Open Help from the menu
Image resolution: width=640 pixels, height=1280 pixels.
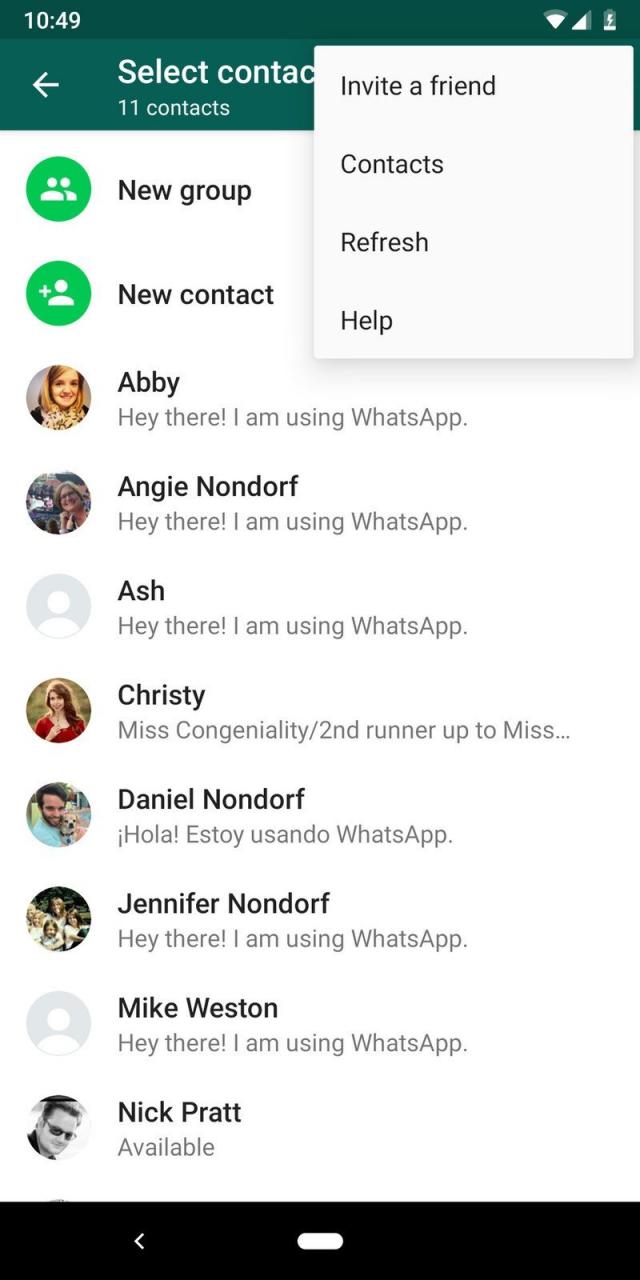[x=366, y=320]
